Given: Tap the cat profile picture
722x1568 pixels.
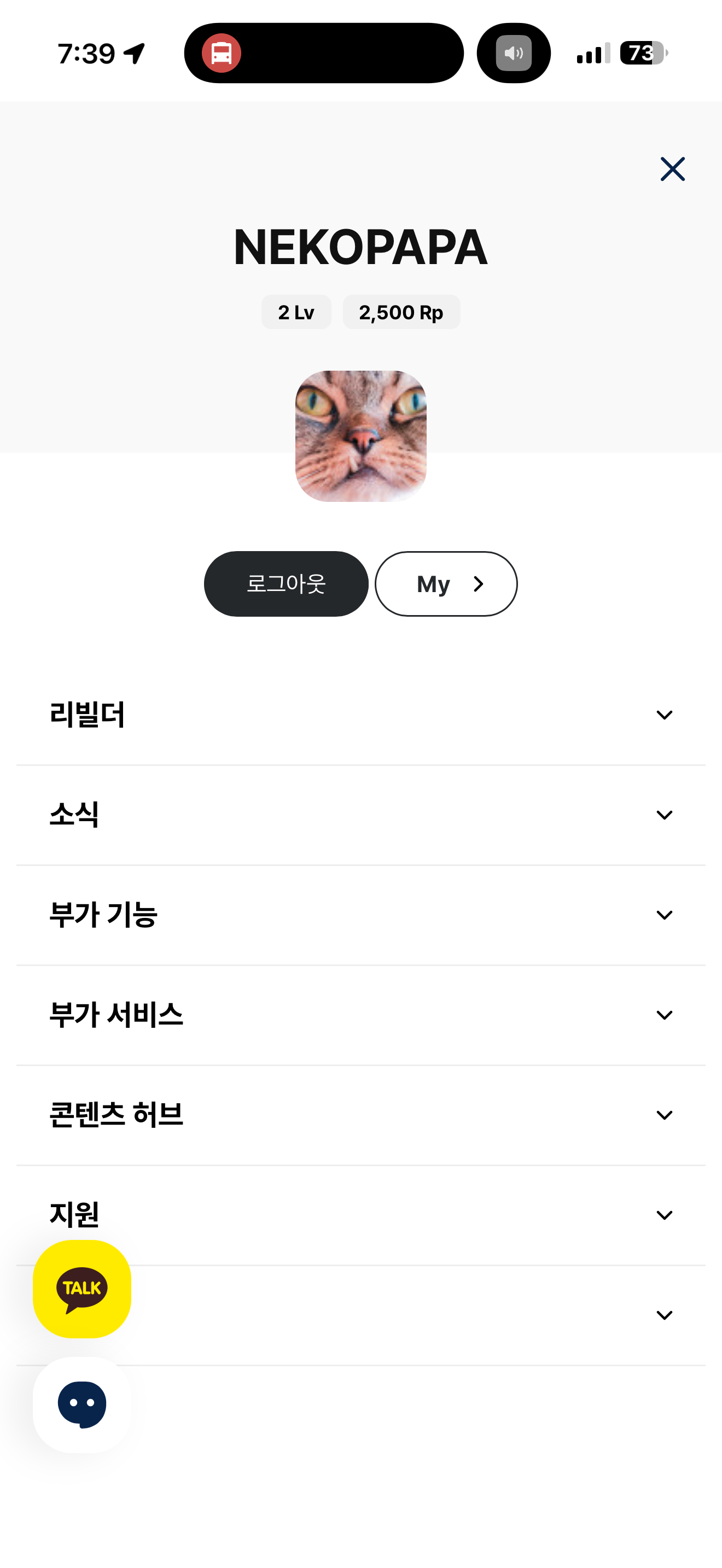Looking at the screenshot, I should [x=360, y=436].
